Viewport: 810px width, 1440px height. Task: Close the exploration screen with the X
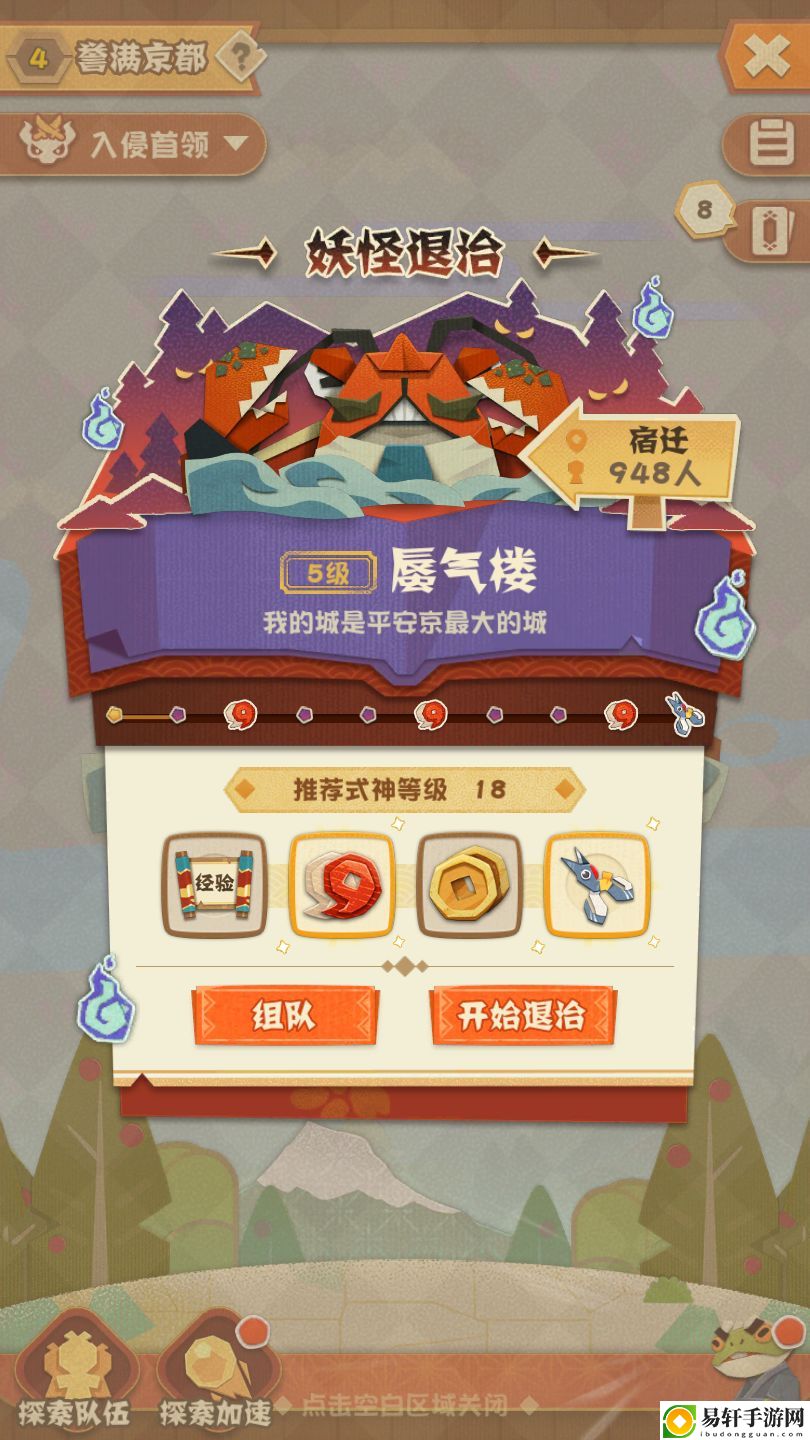[767, 57]
